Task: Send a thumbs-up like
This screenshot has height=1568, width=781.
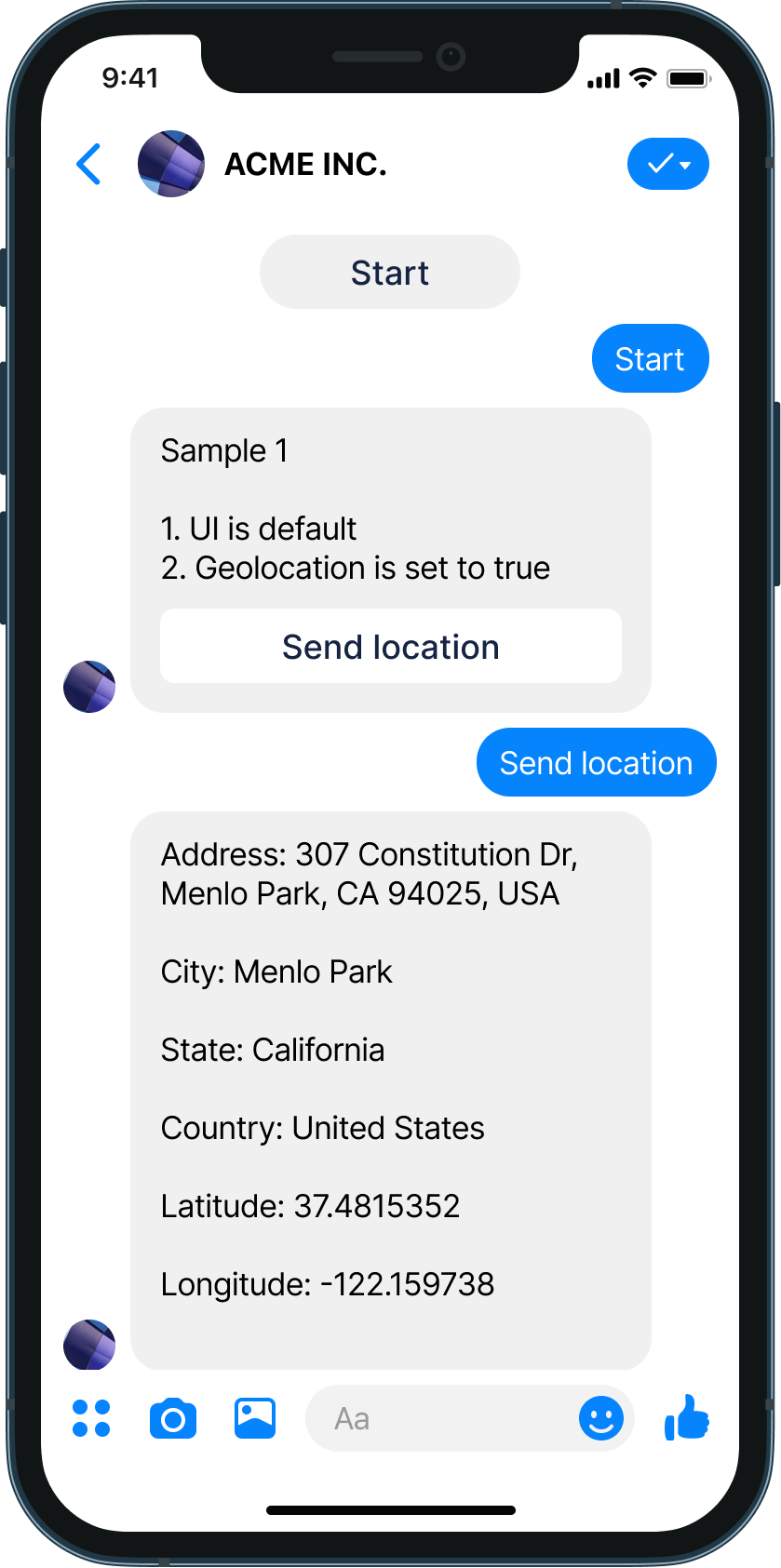Action: [x=687, y=1418]
